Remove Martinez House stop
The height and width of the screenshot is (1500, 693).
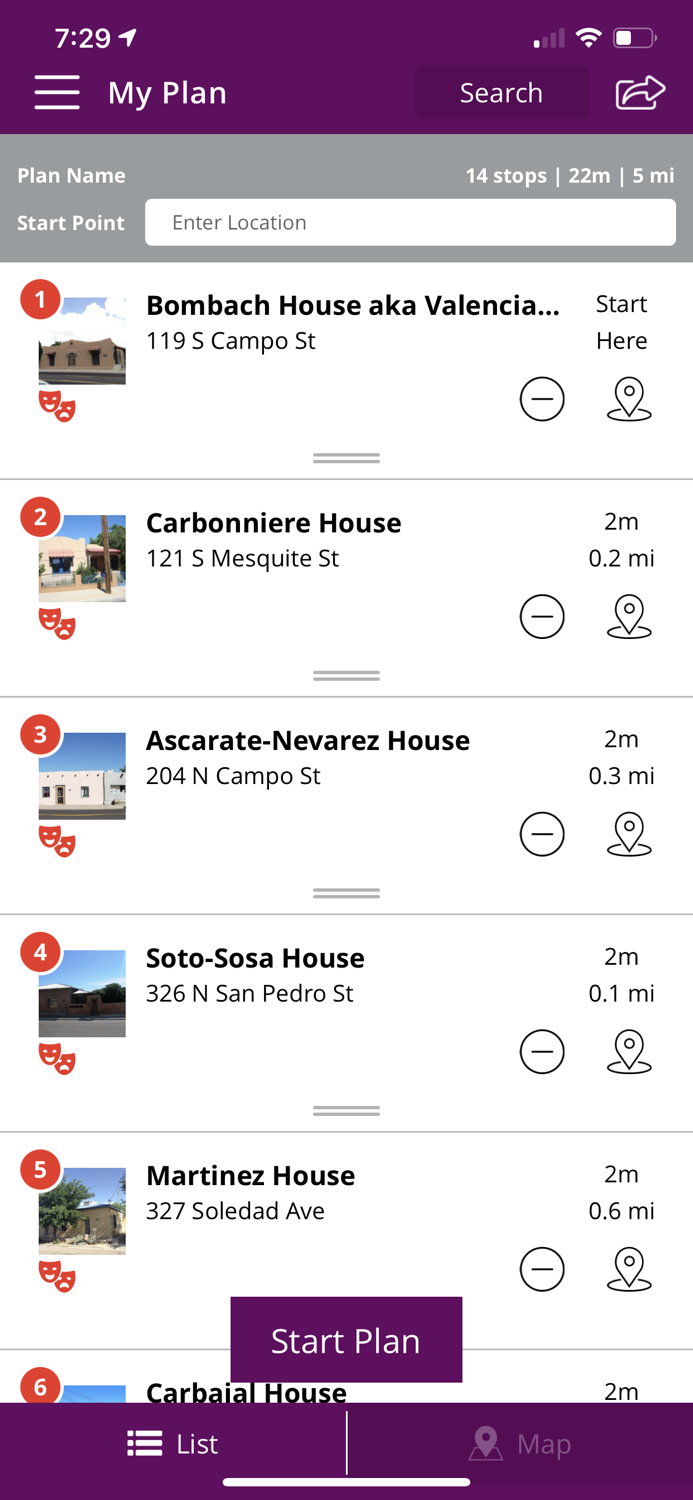pyautogui.click(x=542, y=1270)
